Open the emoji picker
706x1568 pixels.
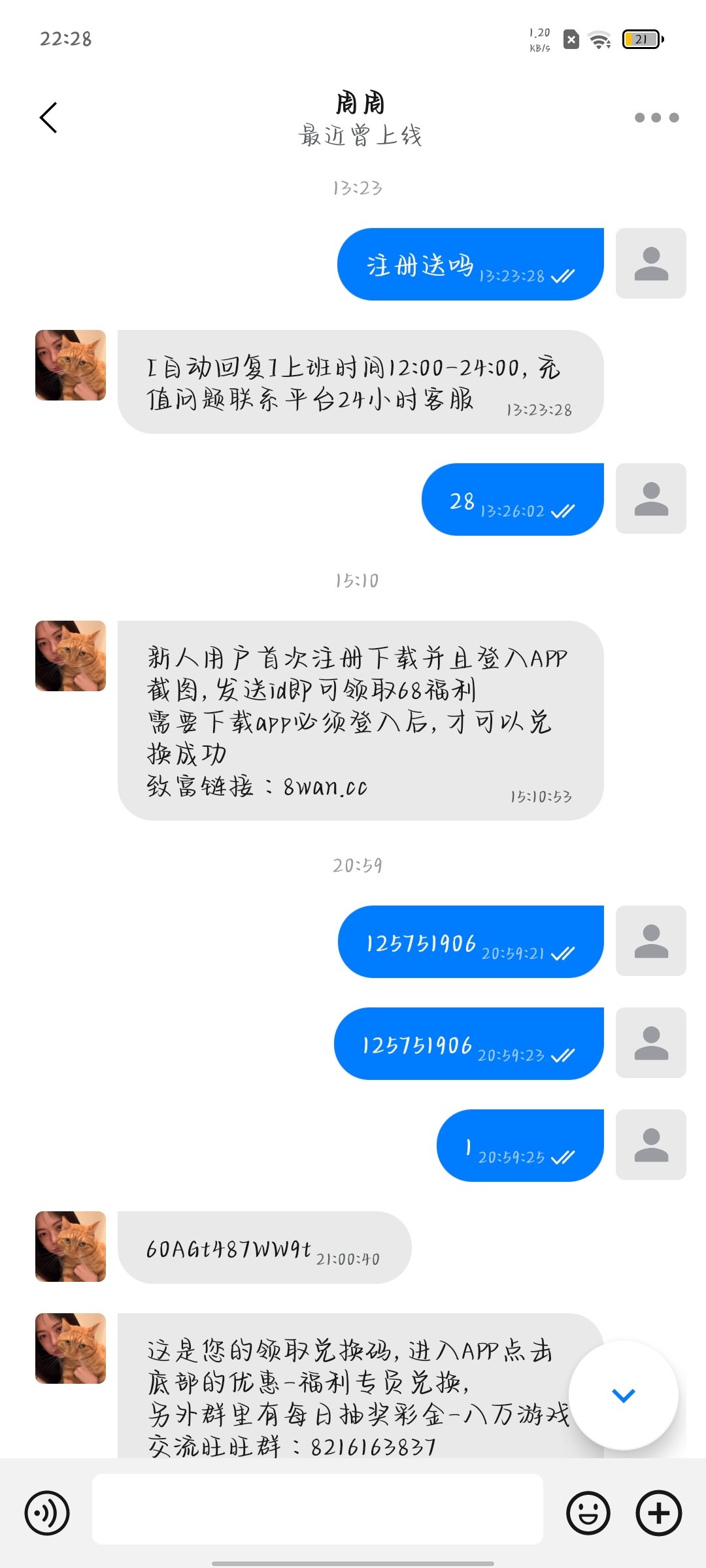coord(588,1512)
